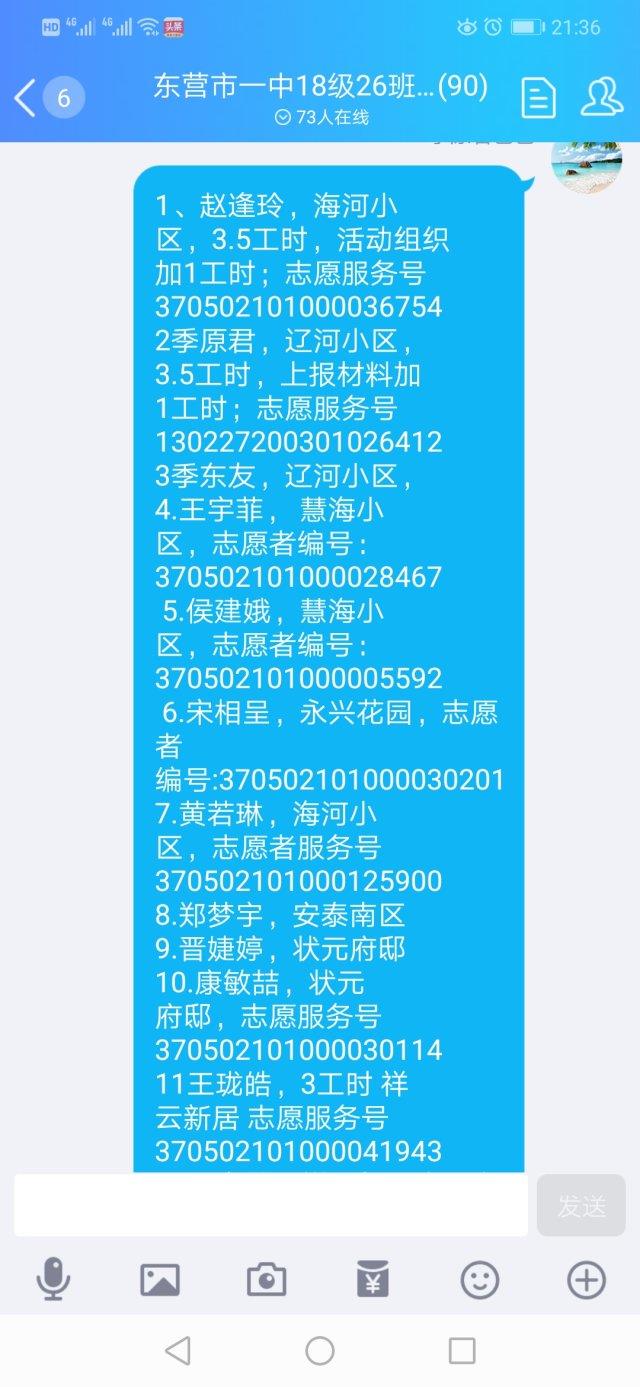This screenshot has width=640, height=1387.
Task: Open group members profile icon
Action: pos(602,96)
